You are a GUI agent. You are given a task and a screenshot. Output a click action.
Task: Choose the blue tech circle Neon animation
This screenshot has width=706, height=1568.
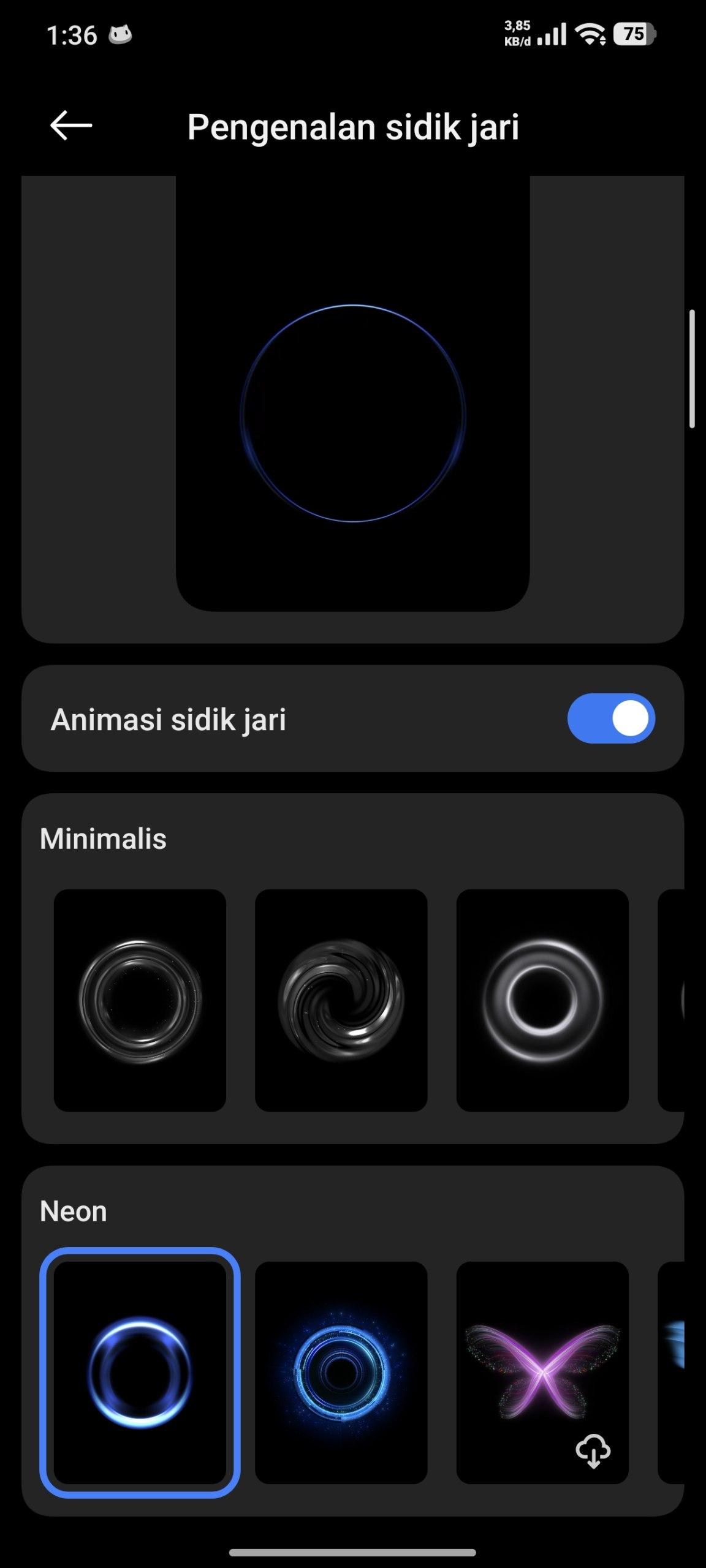[x=341, y=1373]
